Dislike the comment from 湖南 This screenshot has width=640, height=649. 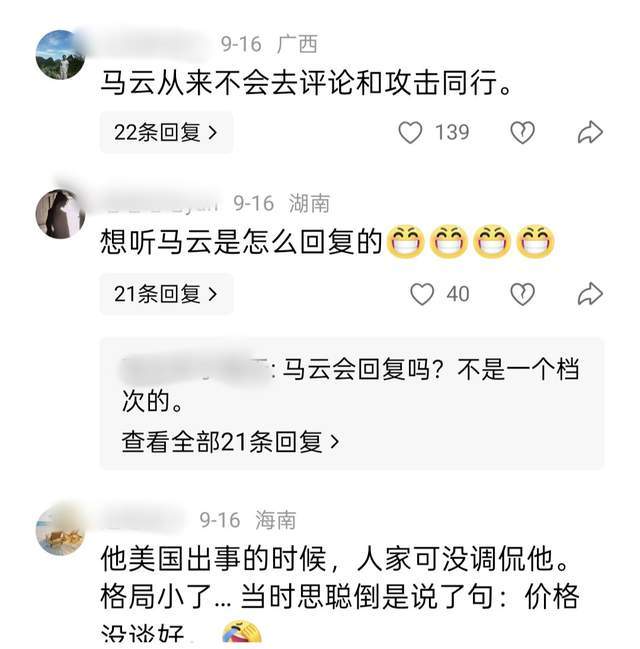tap(522, 294)
